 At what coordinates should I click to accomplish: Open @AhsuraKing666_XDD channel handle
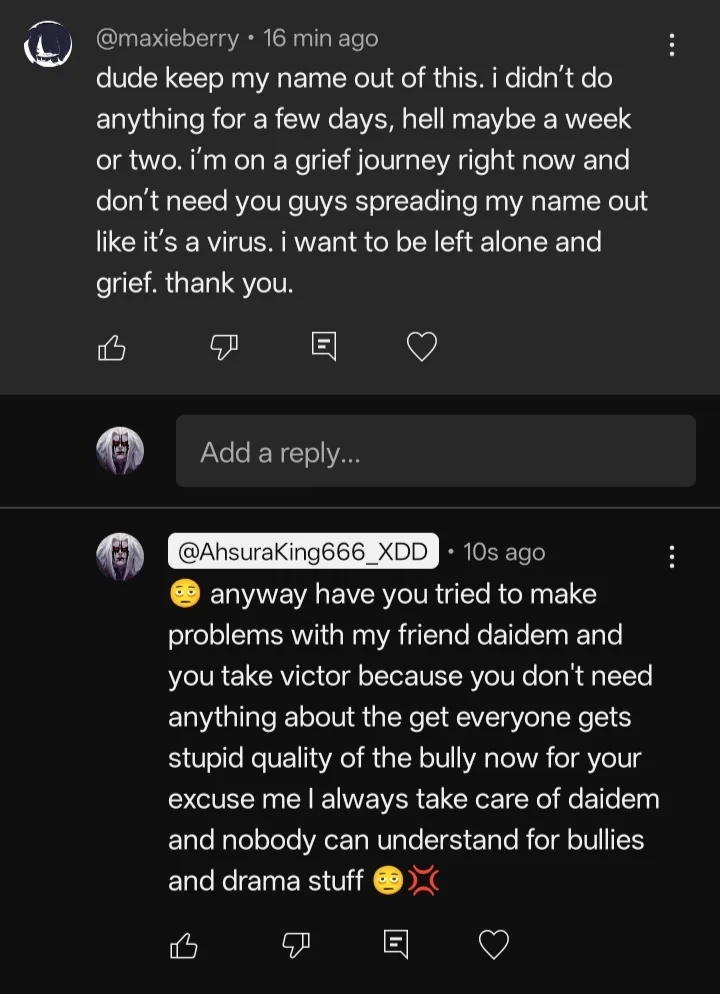(302, 551)
